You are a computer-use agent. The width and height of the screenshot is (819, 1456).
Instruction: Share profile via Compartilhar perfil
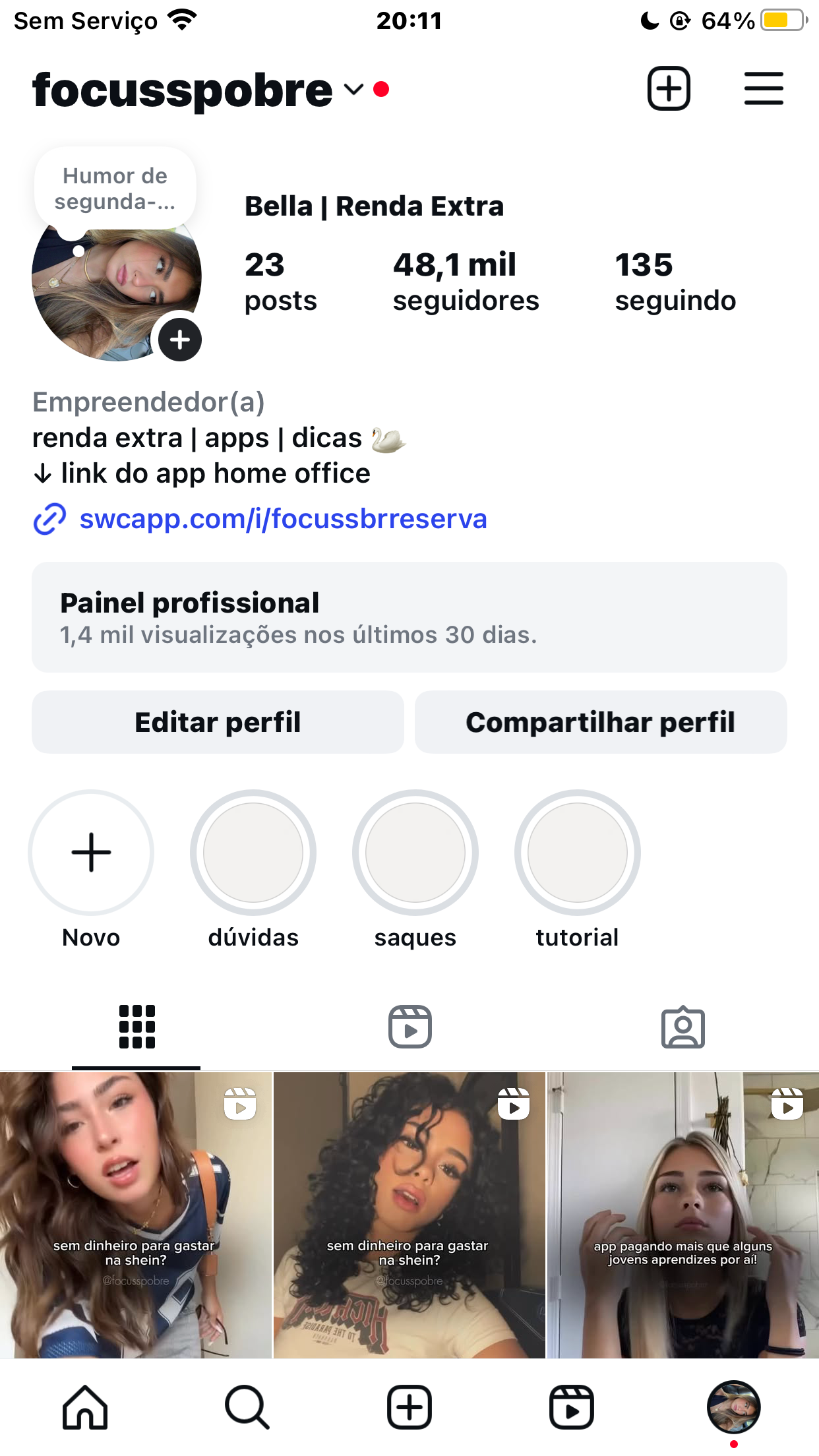[600, 722]
